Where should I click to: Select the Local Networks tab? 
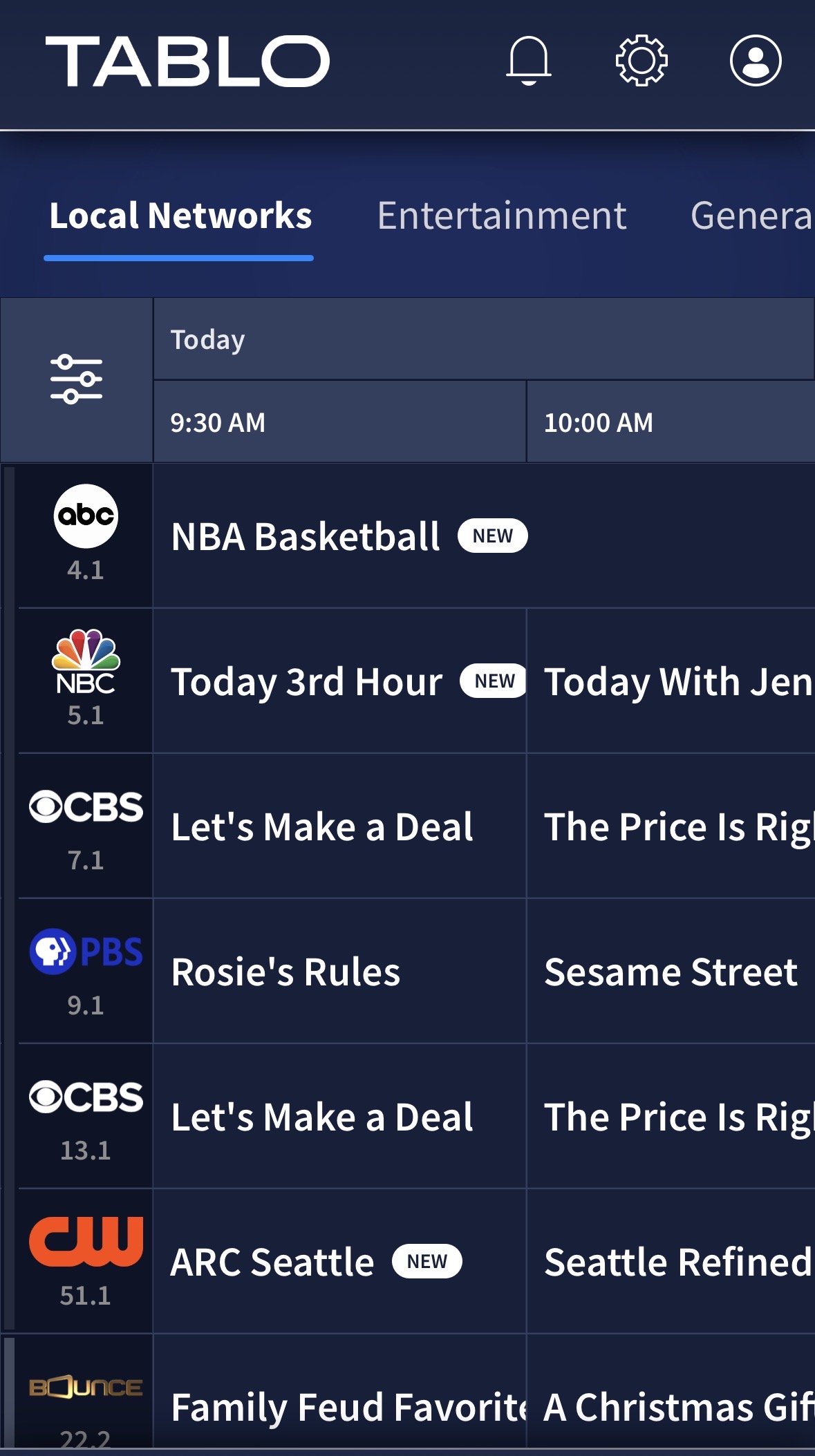coord(180,216)
